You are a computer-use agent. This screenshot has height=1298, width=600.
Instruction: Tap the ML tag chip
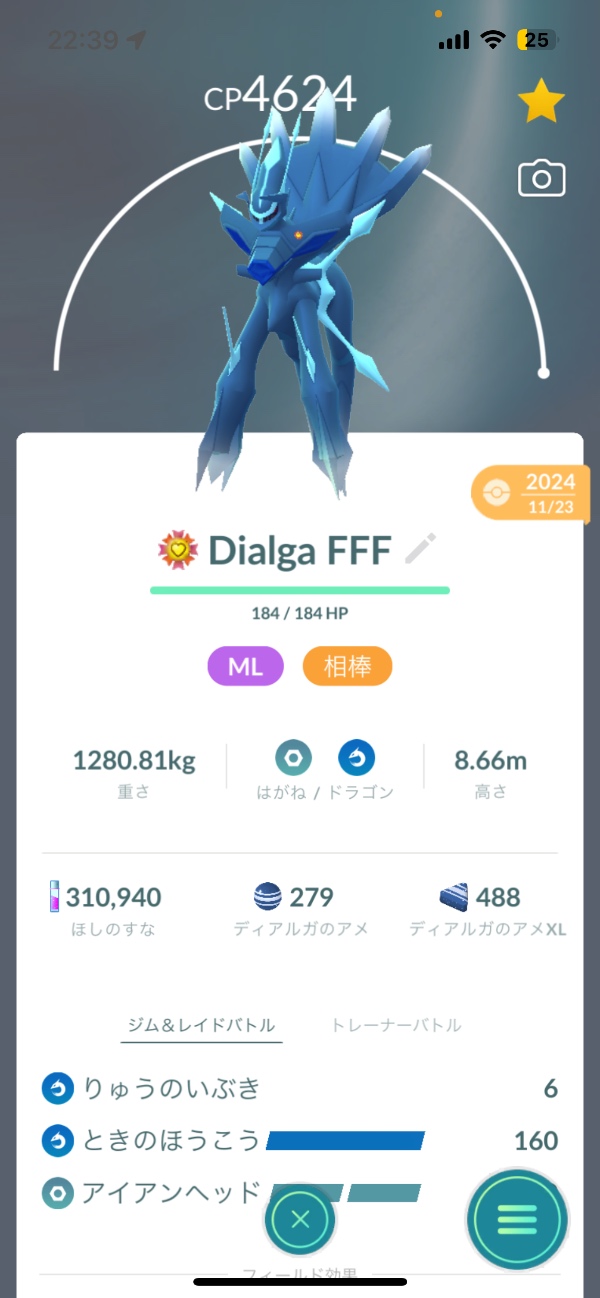point(245,667)
